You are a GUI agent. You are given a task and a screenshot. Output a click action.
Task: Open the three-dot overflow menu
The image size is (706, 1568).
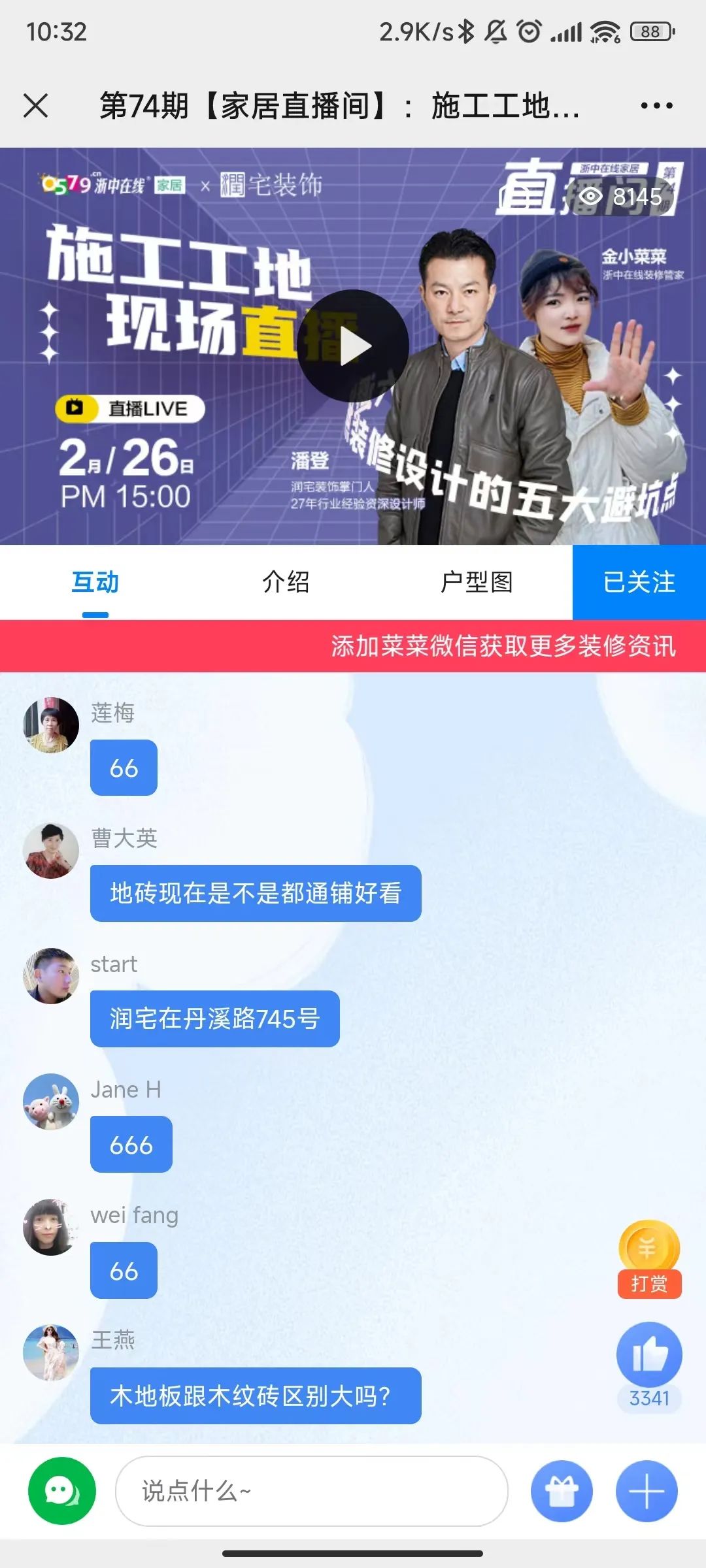tap(656, 105)
